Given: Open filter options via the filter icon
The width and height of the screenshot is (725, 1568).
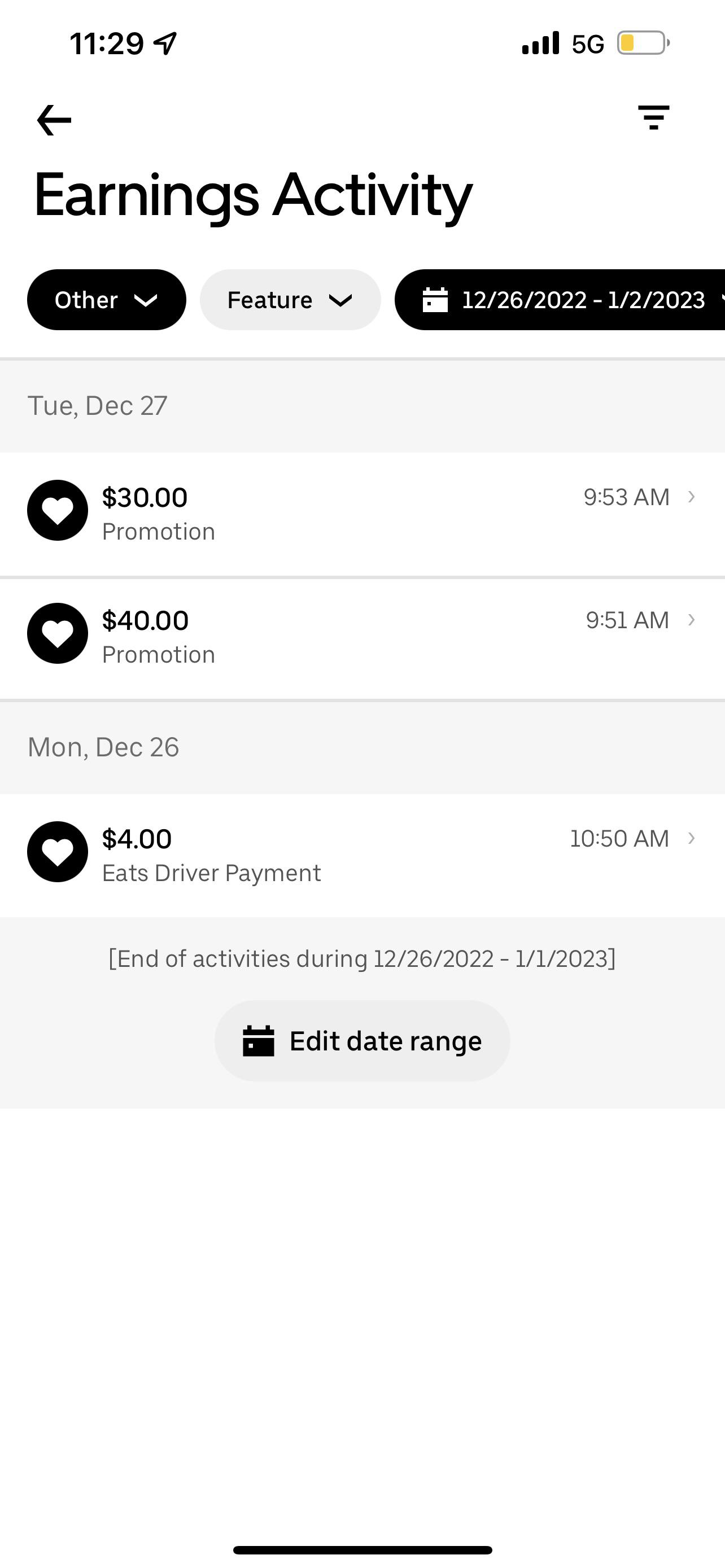Looking at the screenshot, I should [x=654, y=117].
